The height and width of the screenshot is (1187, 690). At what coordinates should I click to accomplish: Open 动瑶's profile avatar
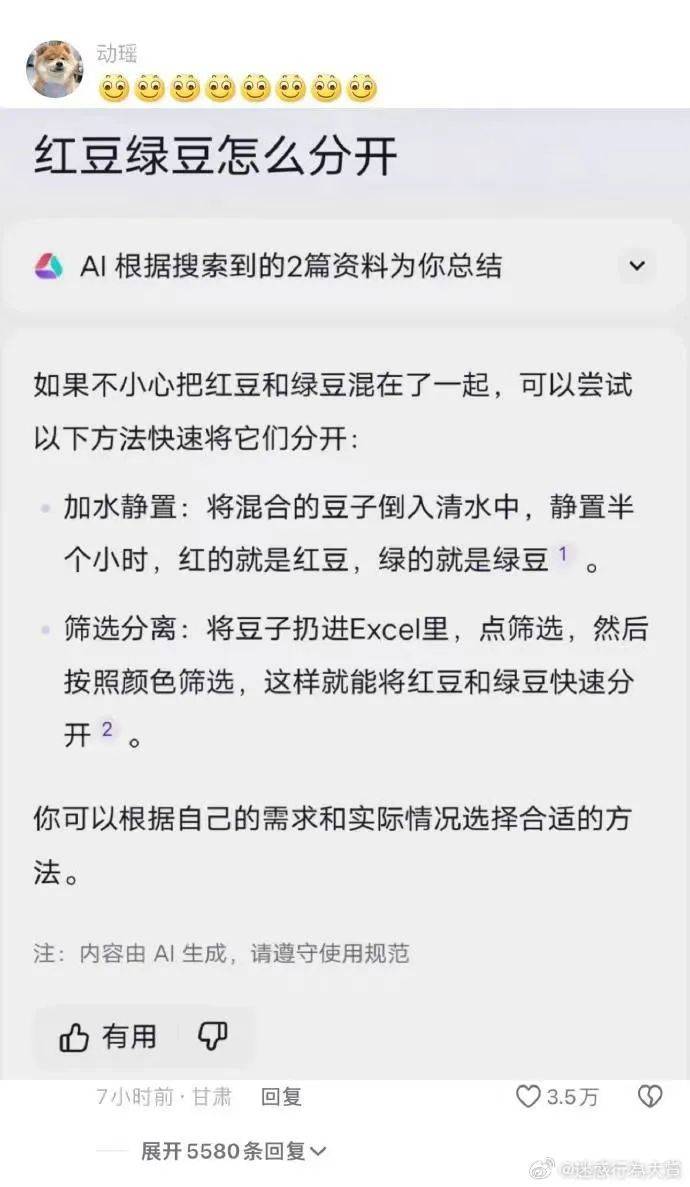click(x=54, y=69)
